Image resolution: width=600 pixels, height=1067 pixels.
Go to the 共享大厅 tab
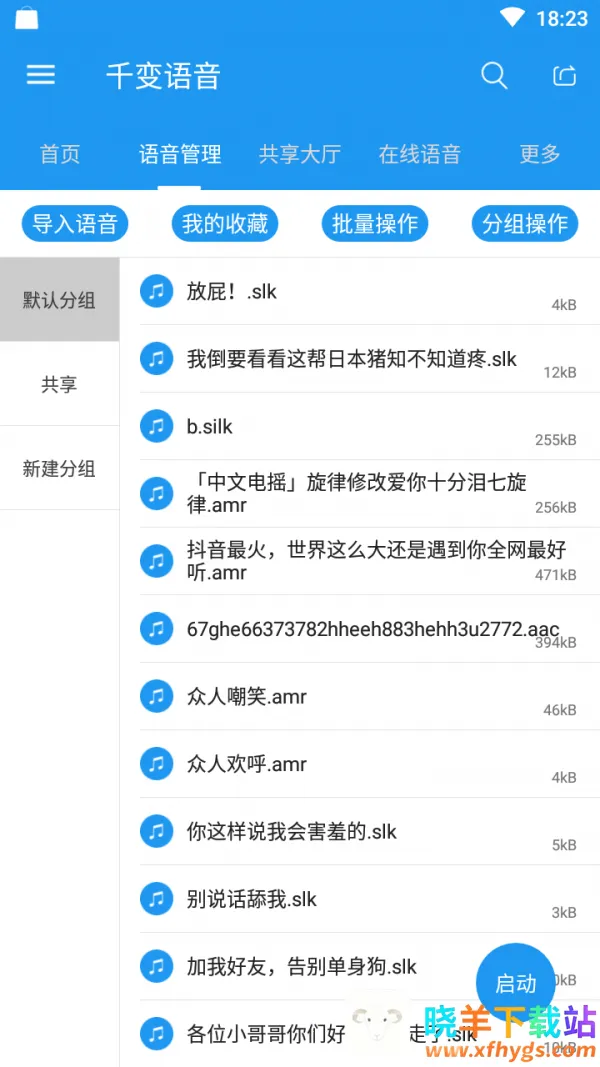click(300, 154)
